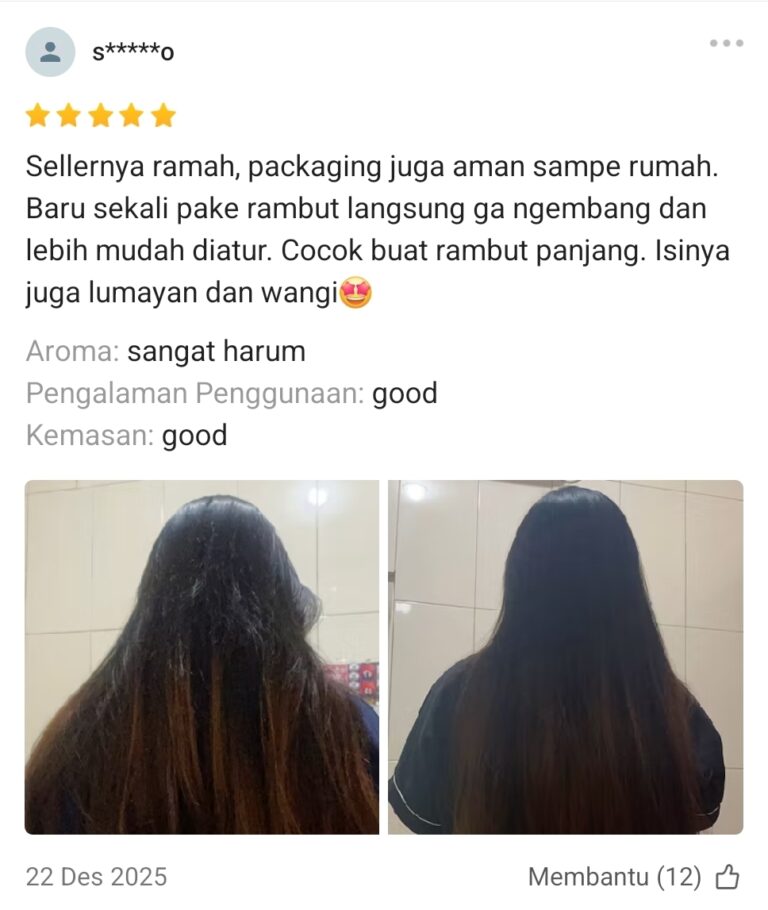The image size is (768, 910).
Task: Mark this review as helpful (Membantu)
Action: click(x=727, y=878)
